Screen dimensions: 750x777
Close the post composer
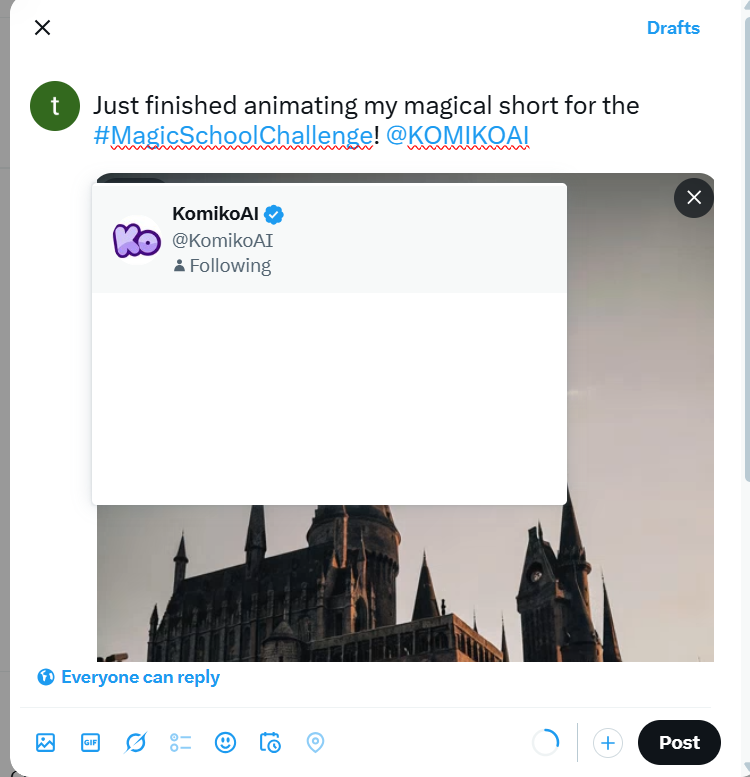pos(42,28)
